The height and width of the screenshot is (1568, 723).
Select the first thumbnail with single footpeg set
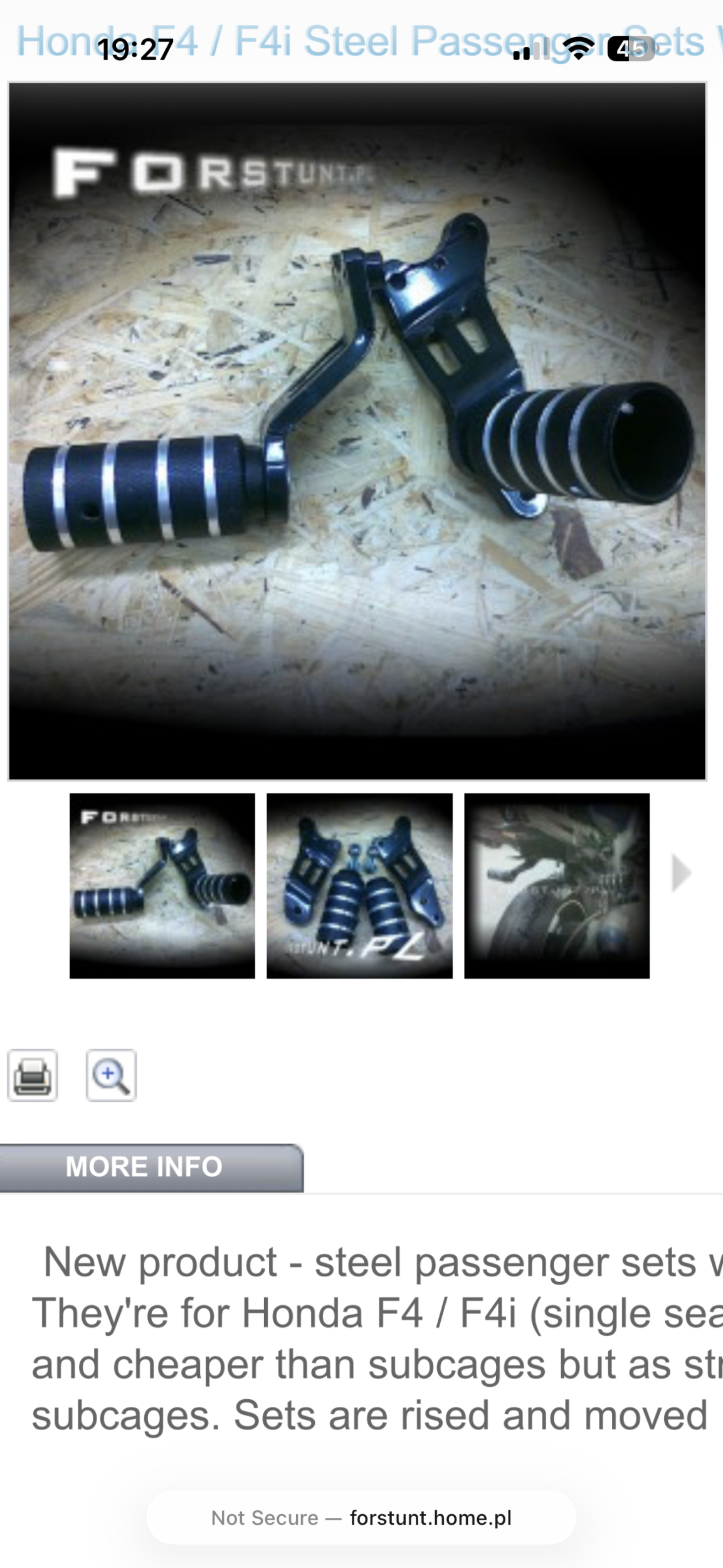click(x=162, y=886)
